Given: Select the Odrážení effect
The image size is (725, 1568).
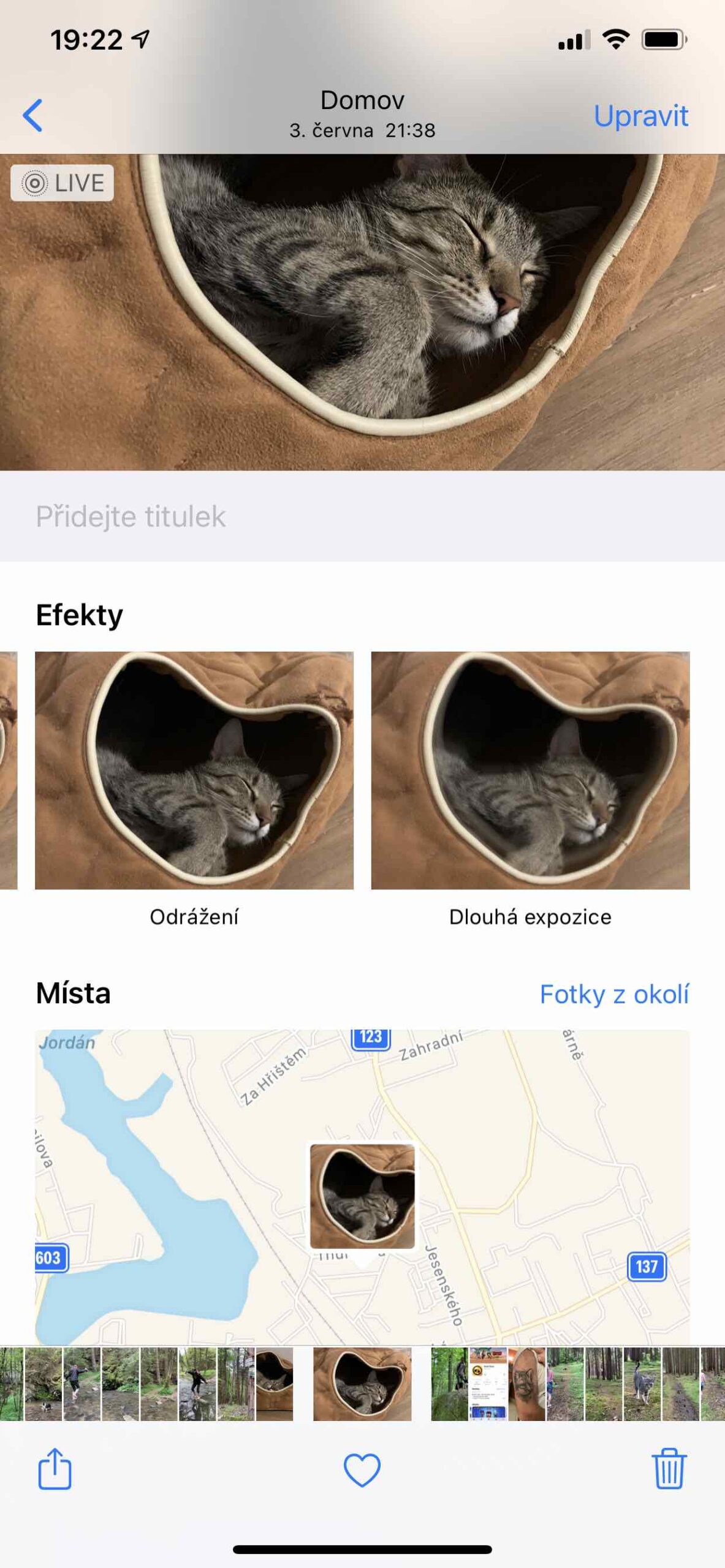Looking at the screenshot, I should tap(194, 771).
